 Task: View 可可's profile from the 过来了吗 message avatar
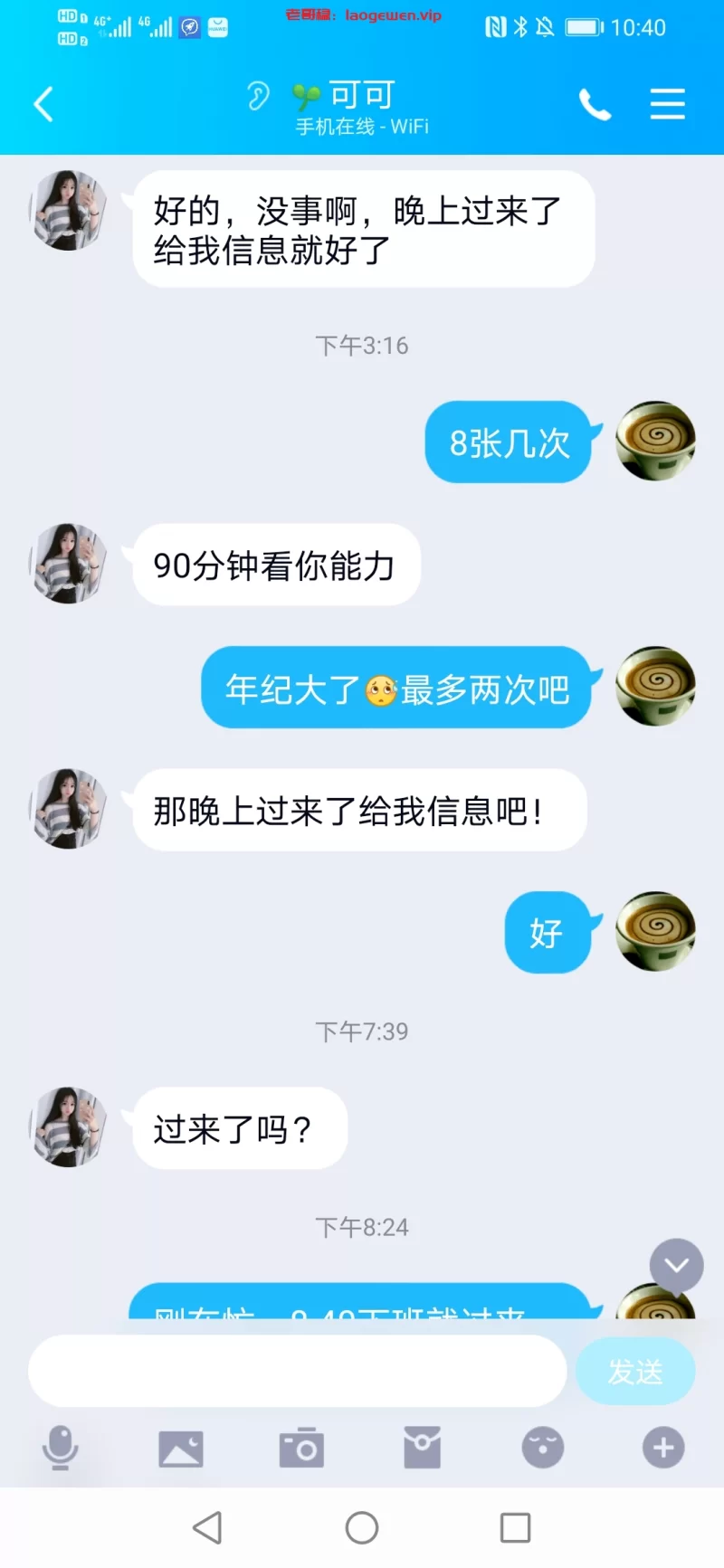pyautogui.click(x=69, y=1127)
